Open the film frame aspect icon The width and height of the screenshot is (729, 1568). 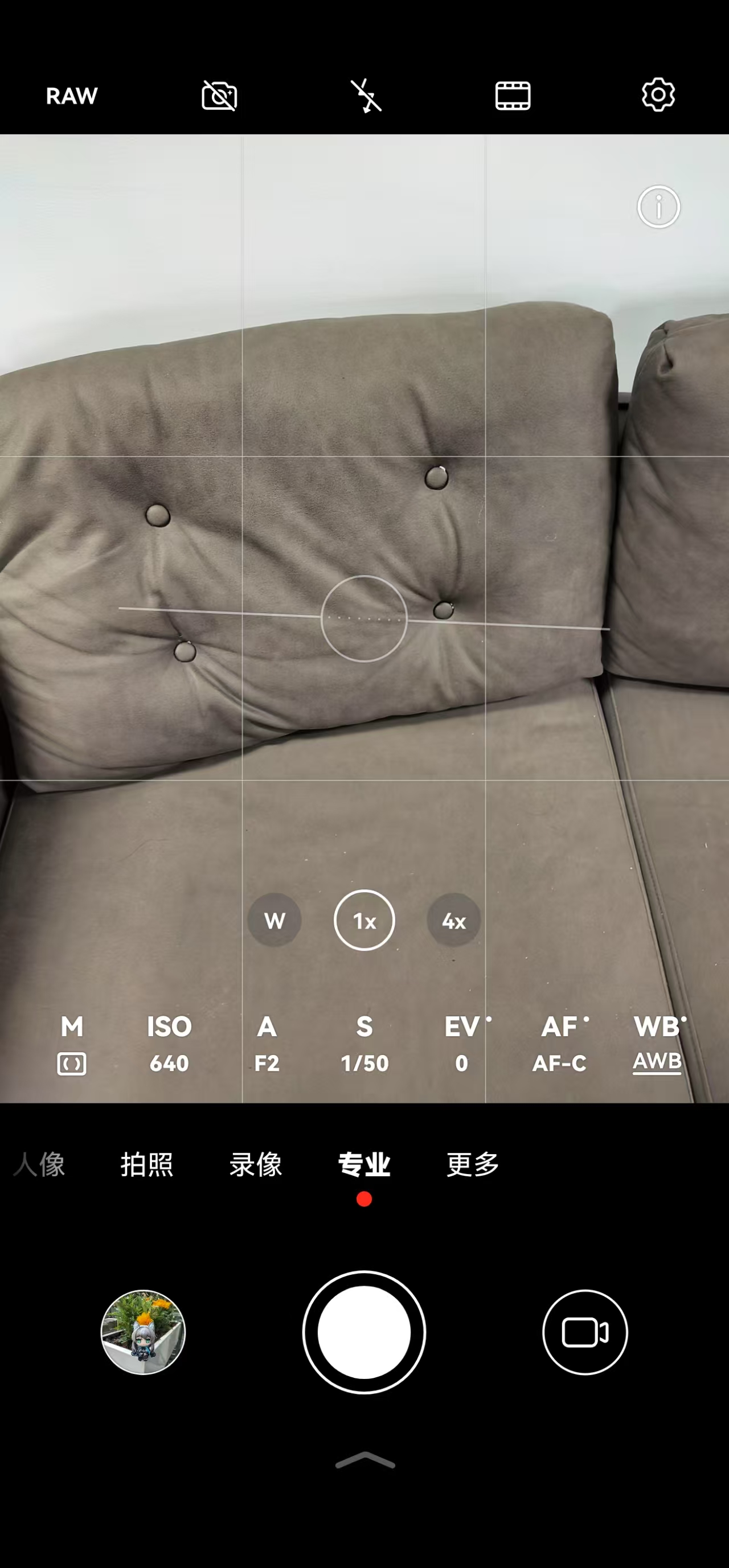pos(513,96)
